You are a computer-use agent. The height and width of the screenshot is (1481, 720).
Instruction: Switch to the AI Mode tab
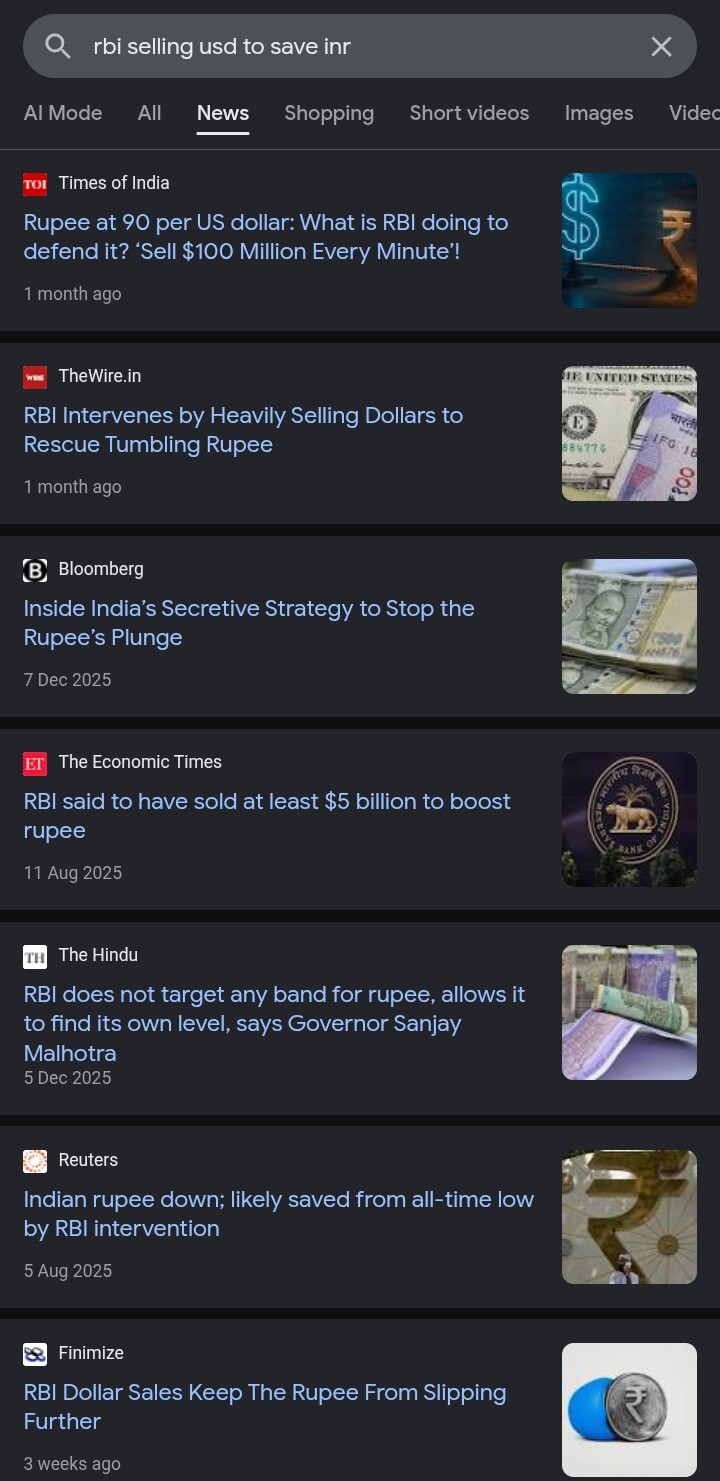[63, 113]
